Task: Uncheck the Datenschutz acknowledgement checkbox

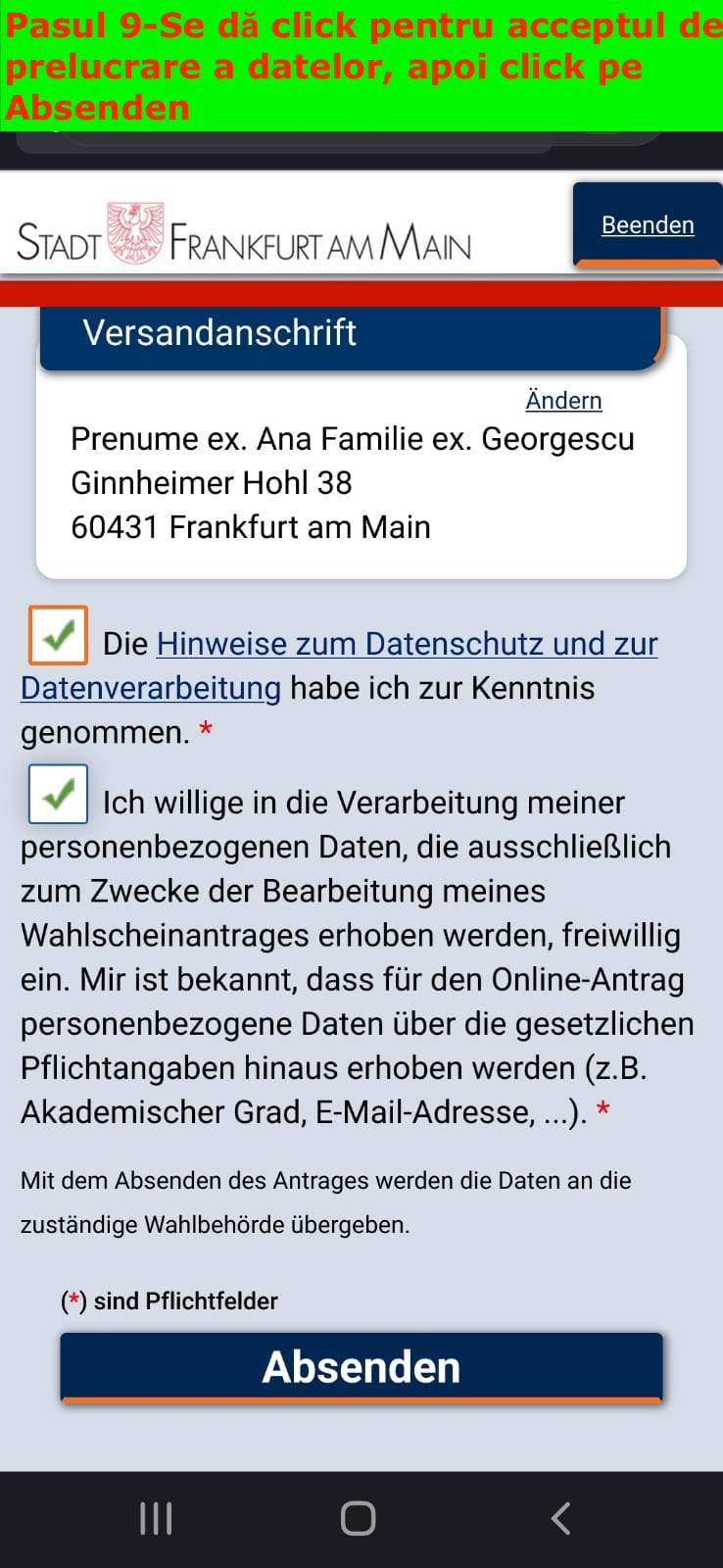Action: 59,636
